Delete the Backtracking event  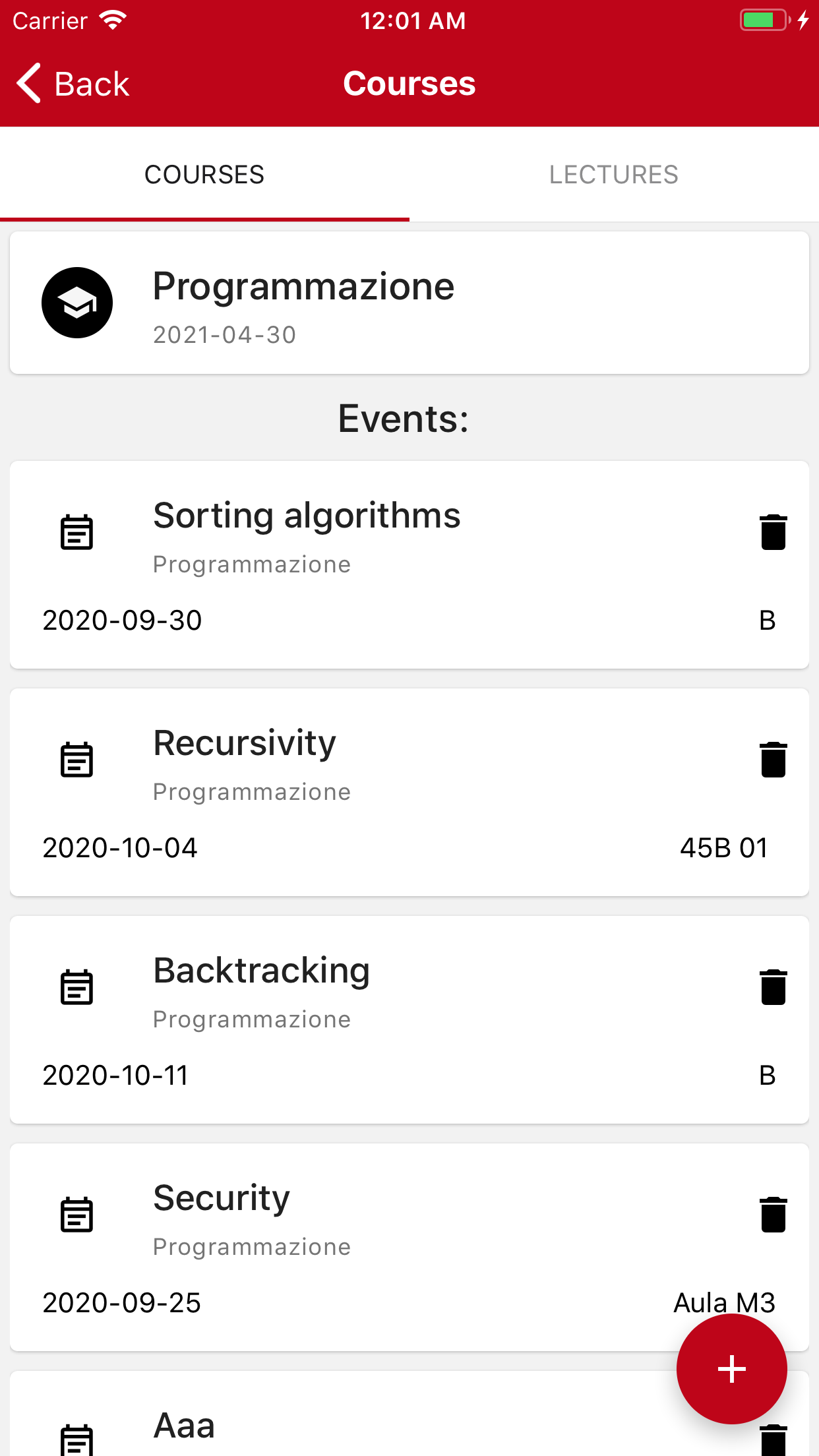(x=773, y=987)
